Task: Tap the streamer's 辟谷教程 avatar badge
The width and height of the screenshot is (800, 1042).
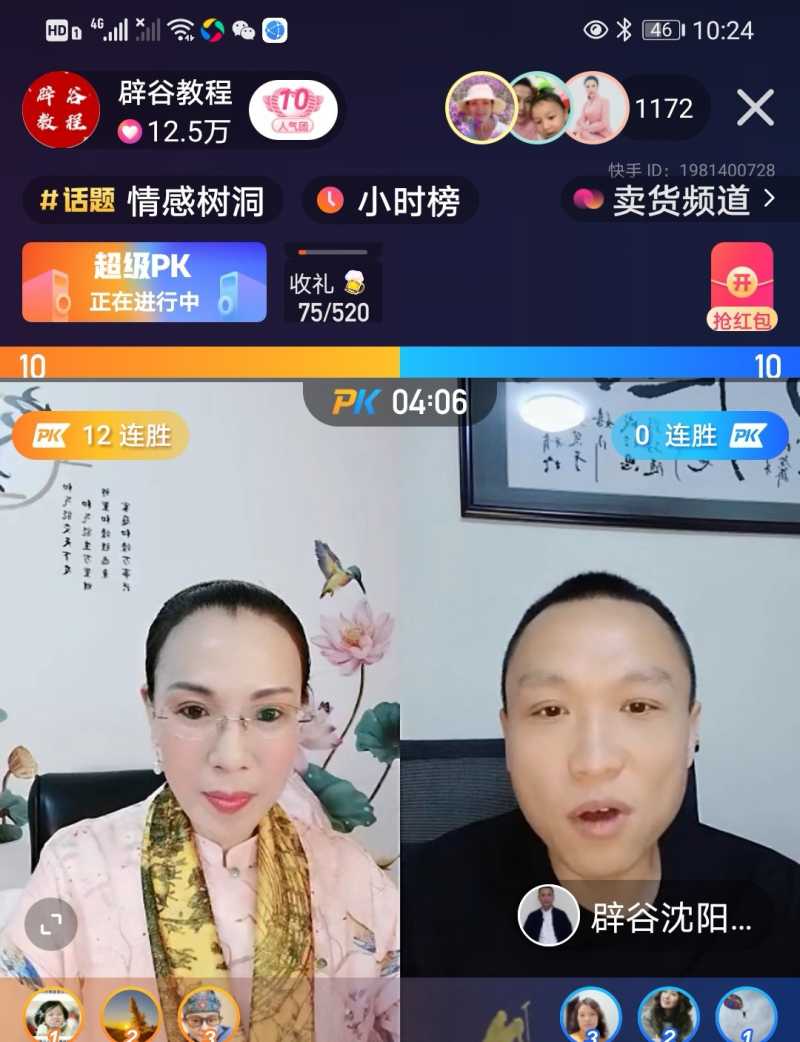Action: 60,110
